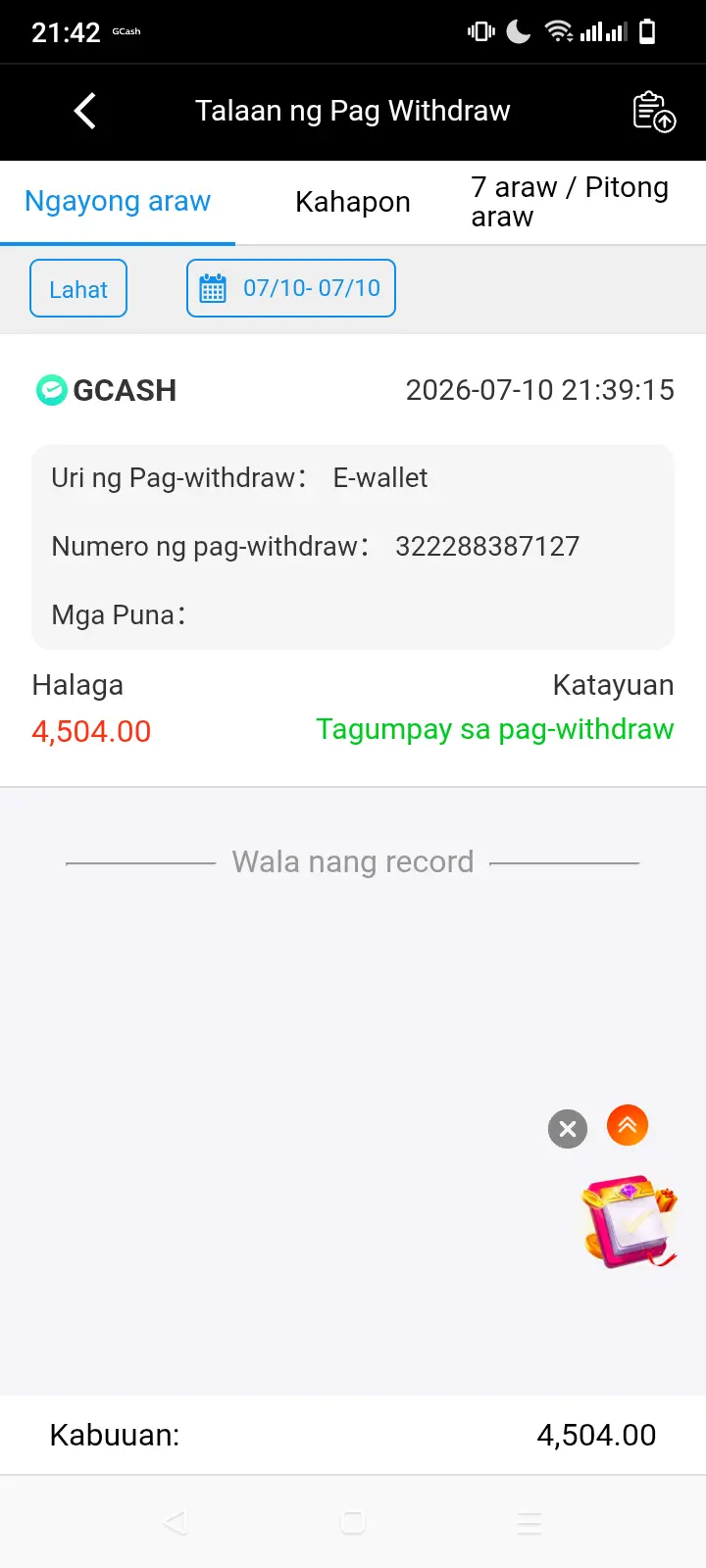The width and height of the screenshot is (706, 1568).
Task: Open the GCASH withdrawal record
Action: coord(353,561)
